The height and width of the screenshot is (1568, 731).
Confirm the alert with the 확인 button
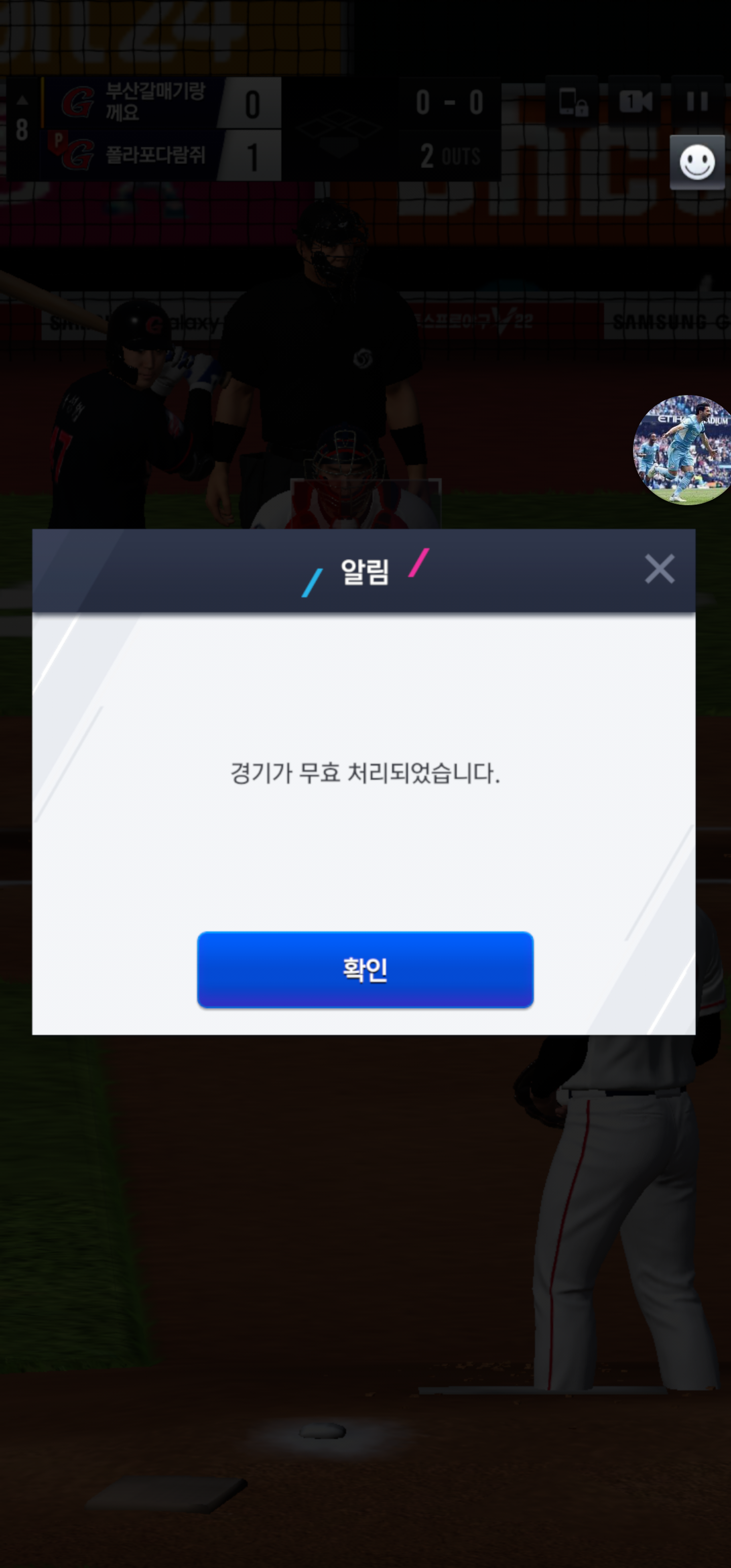click(365, 969)
